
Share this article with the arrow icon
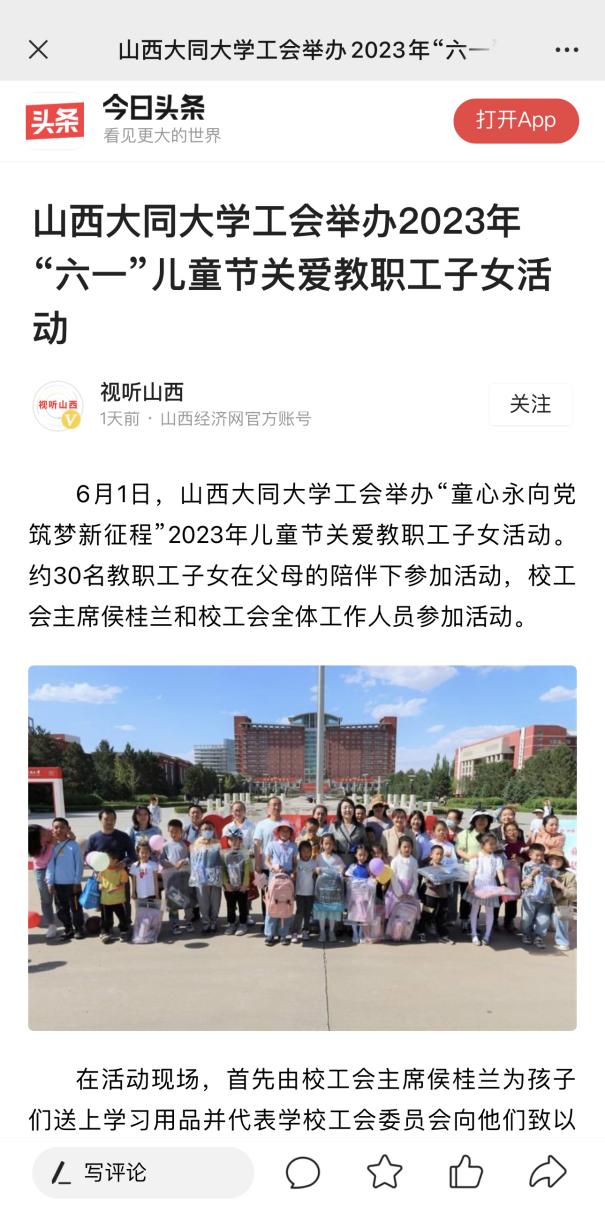coord(547,1172)
